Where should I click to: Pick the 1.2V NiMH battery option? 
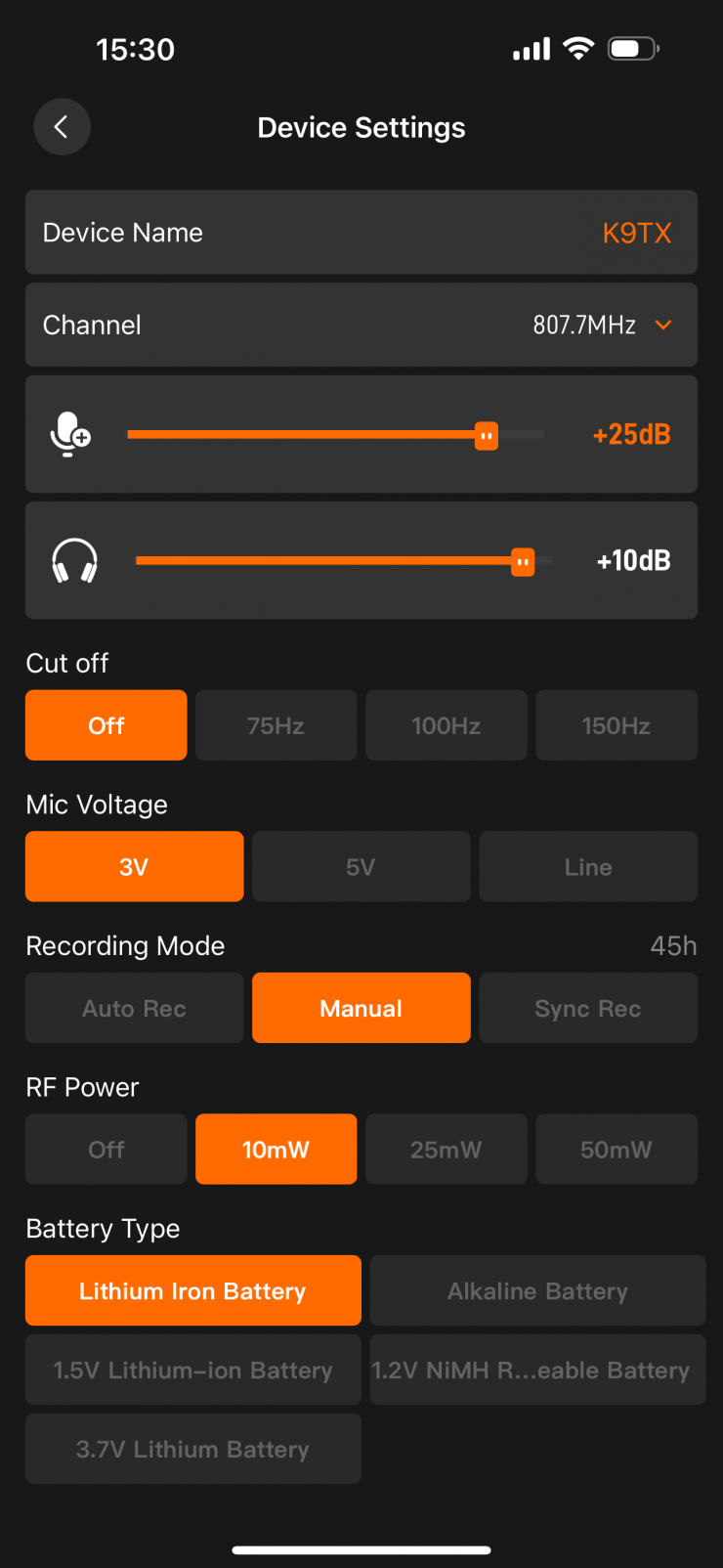click(x=537, y=1371)
